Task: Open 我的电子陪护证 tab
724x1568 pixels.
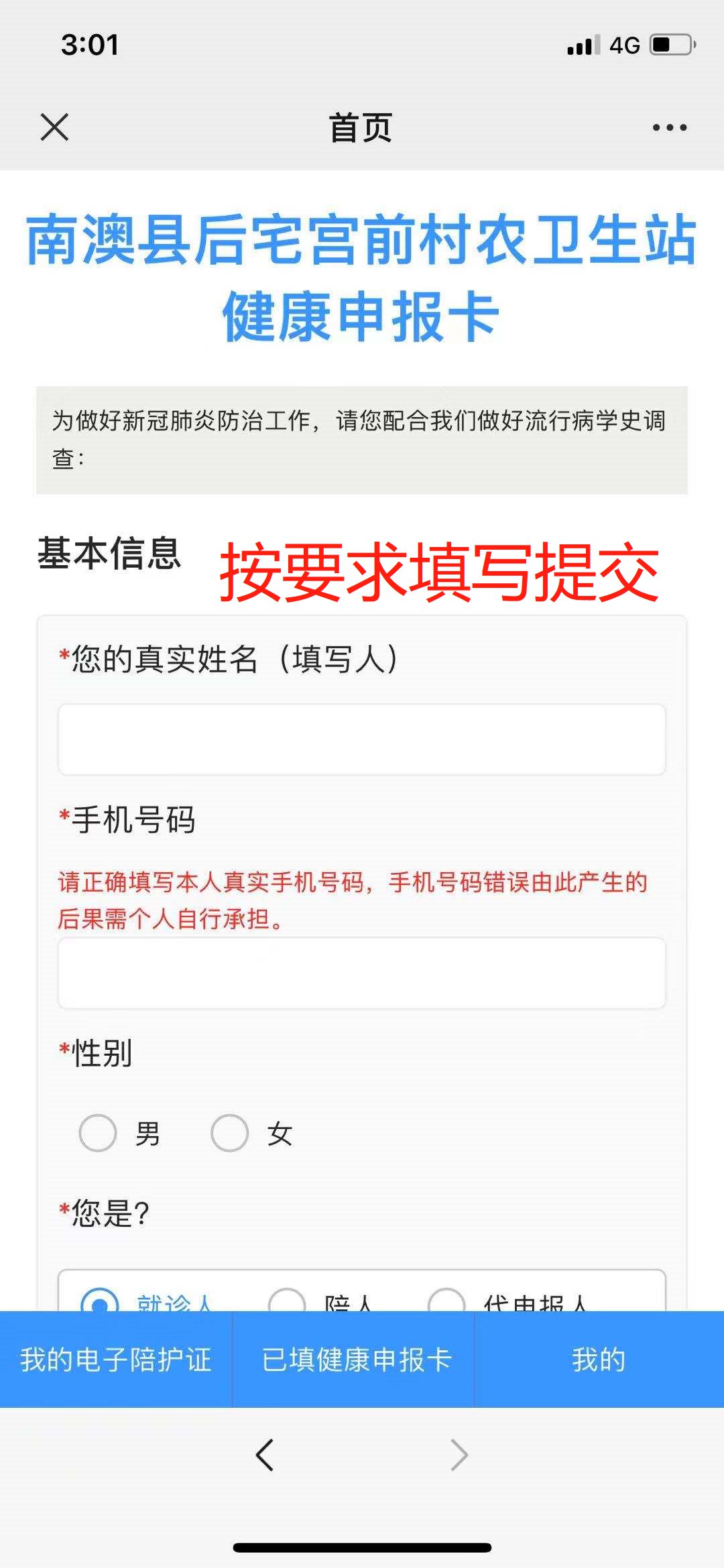Action: coord(116,1360)
